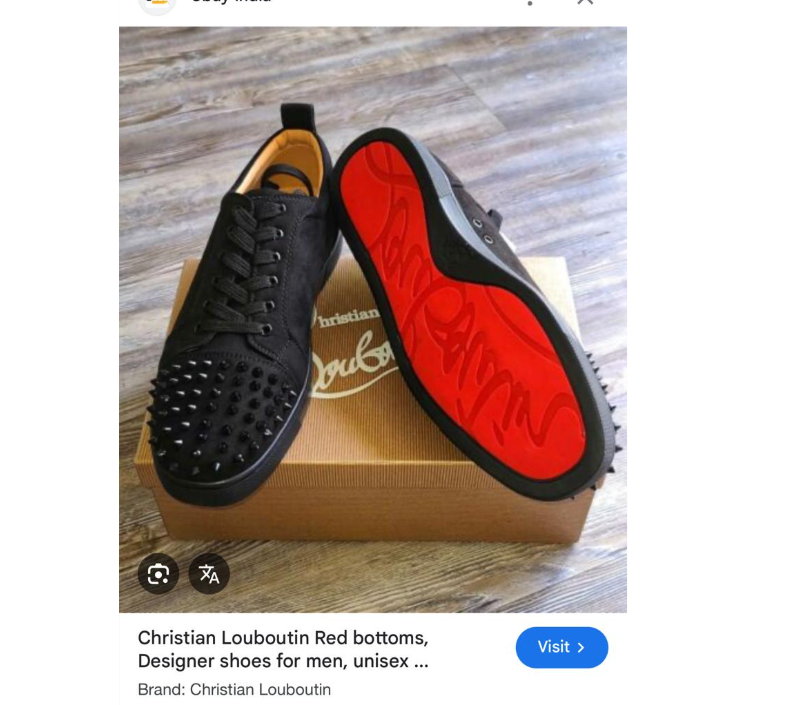This screenshot has width=811, height=705.
Task: Close the image viewer
Action: 585,3
